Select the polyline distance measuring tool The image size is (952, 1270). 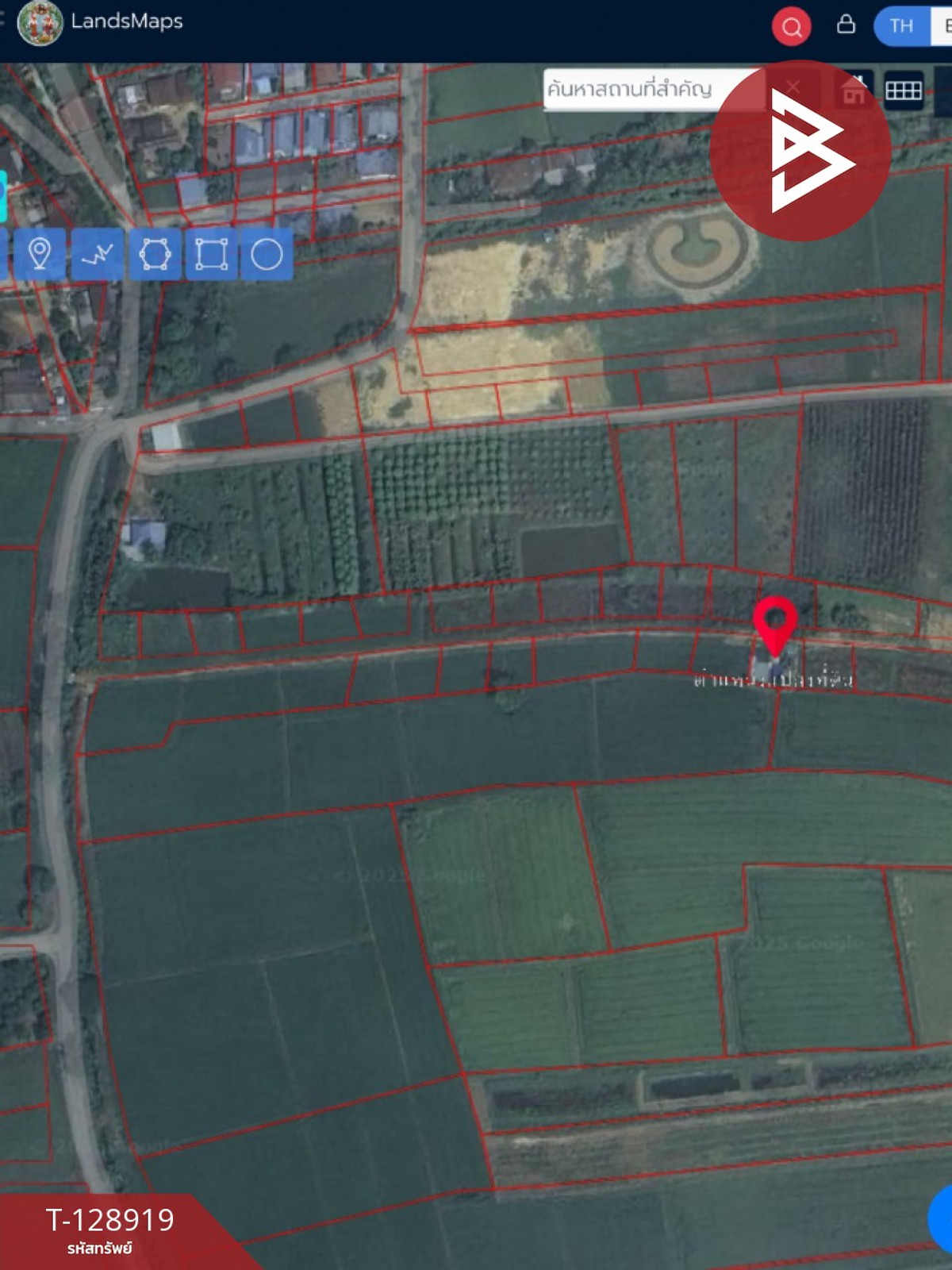pos(98,255)
